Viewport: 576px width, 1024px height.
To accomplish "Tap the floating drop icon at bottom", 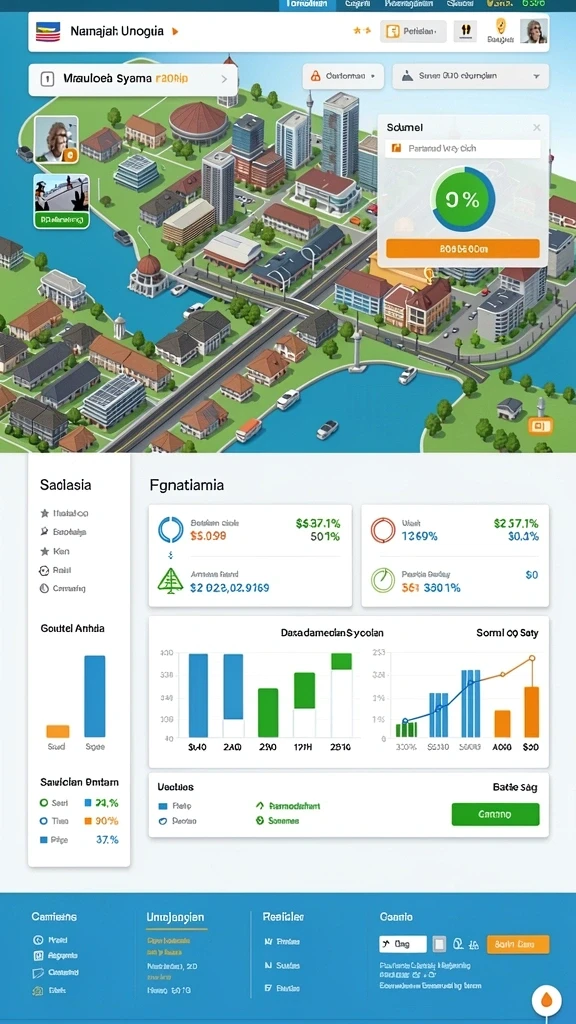I will pos(547,1000).
